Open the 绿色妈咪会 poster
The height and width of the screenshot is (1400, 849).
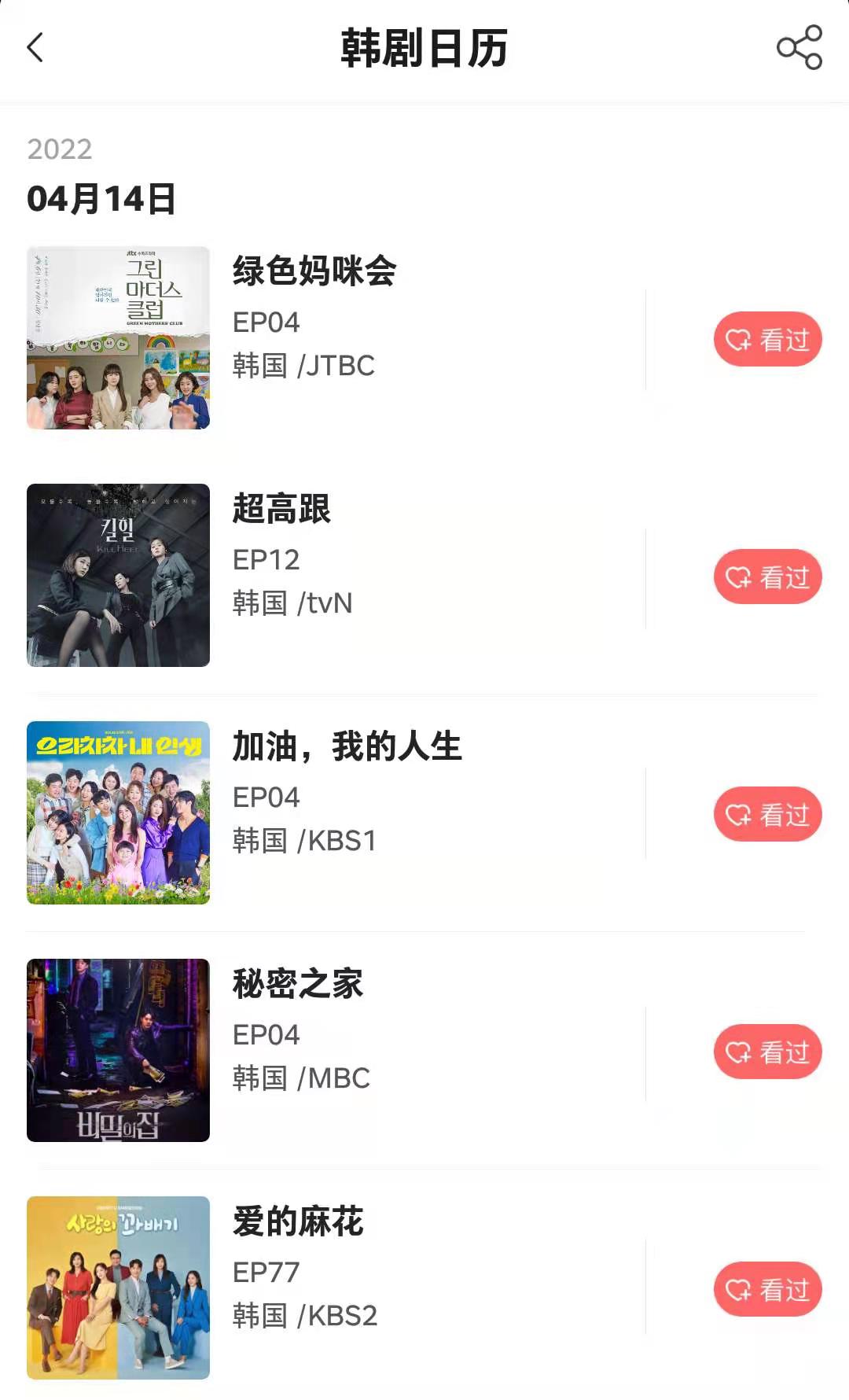[x=118, y=338]
